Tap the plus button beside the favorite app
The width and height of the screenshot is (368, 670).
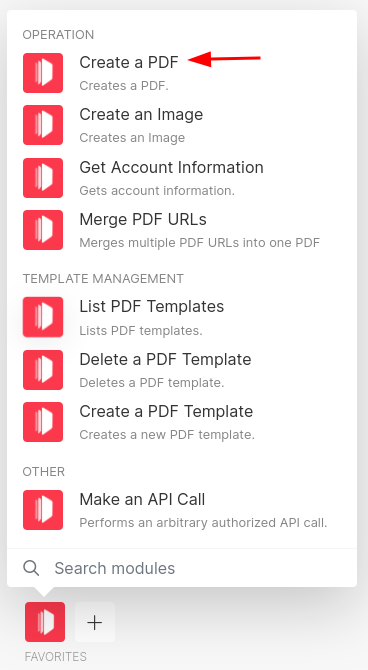point(95,622)
